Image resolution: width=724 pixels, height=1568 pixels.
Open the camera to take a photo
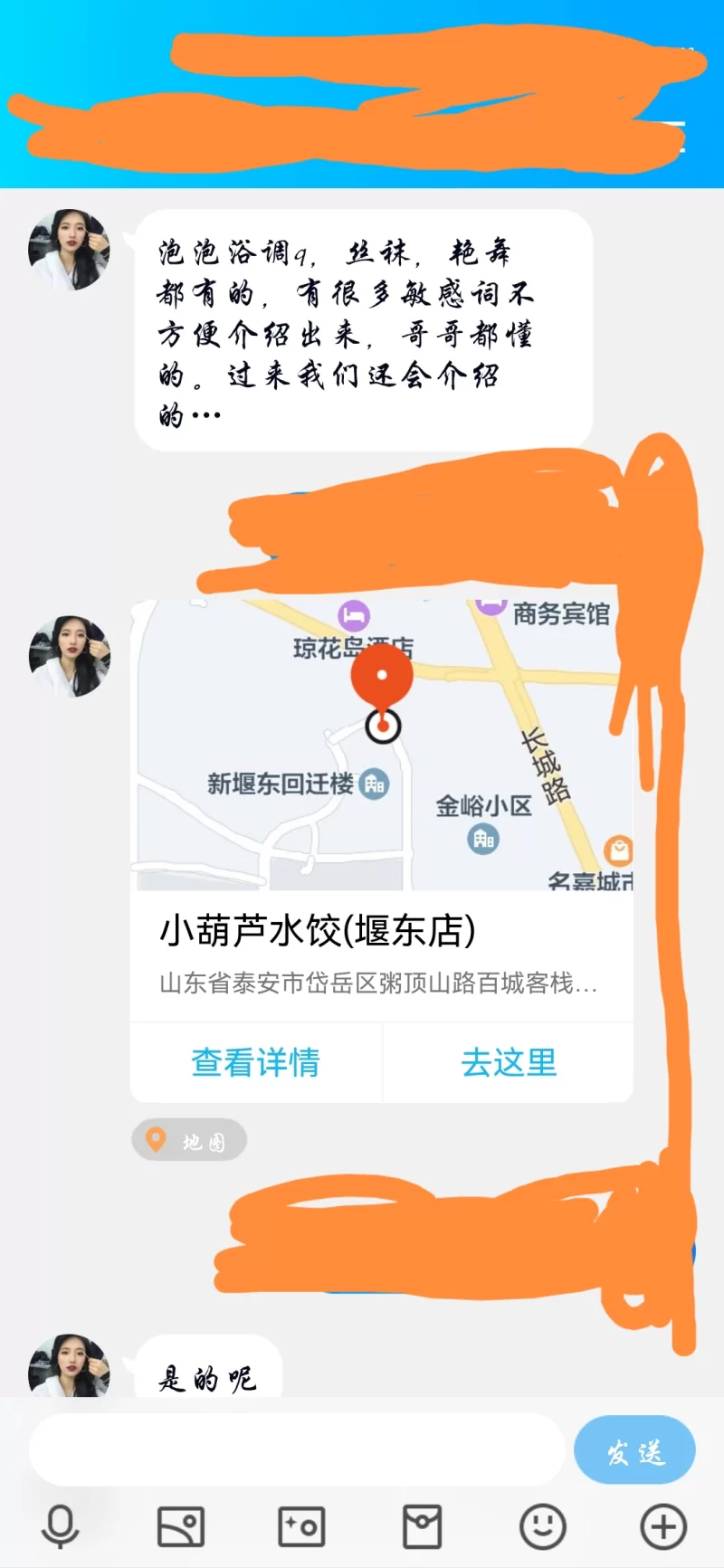pyautogui.click(x=301, y=1527)
